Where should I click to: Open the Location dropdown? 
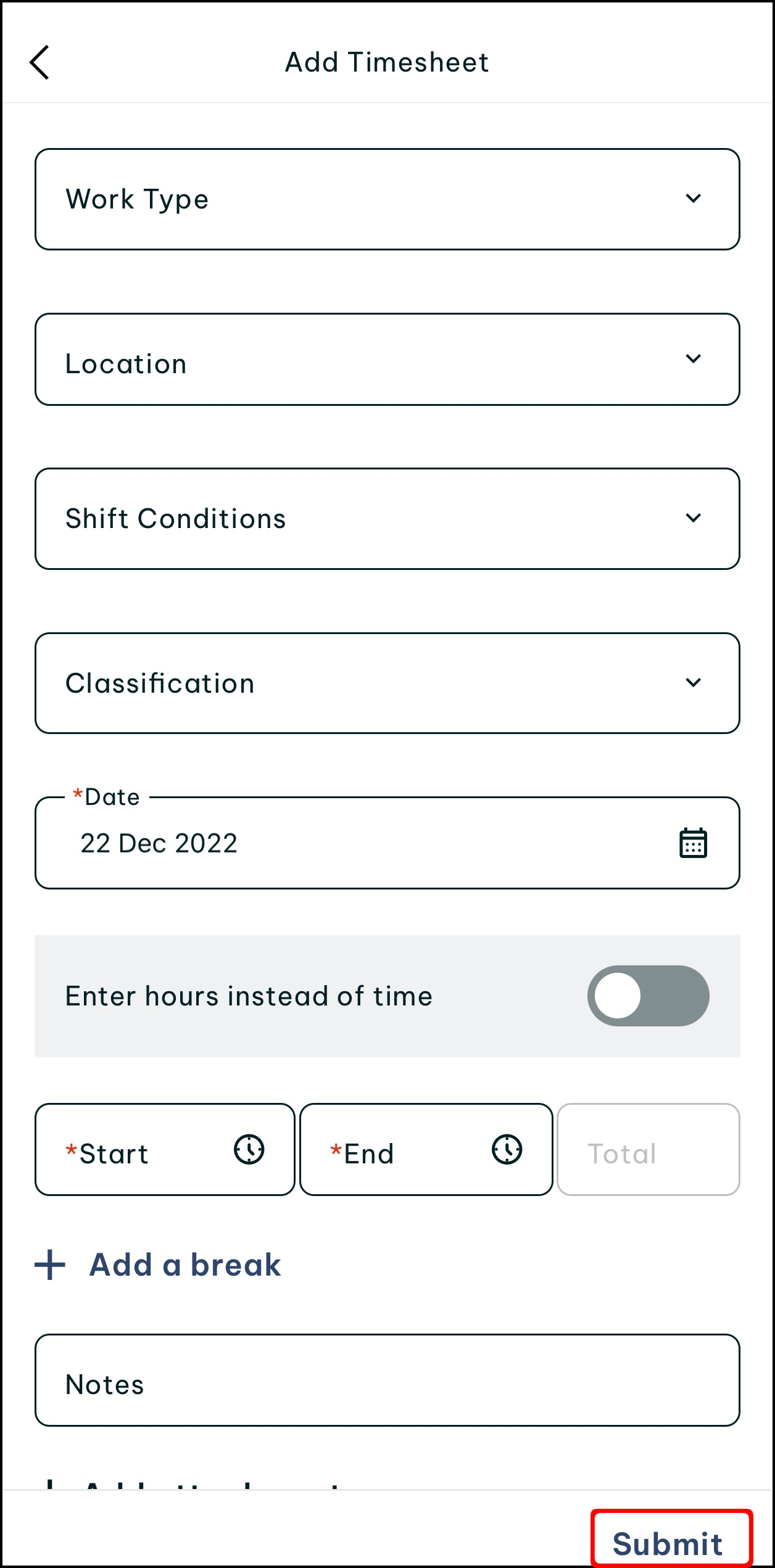tap(387, 360)
